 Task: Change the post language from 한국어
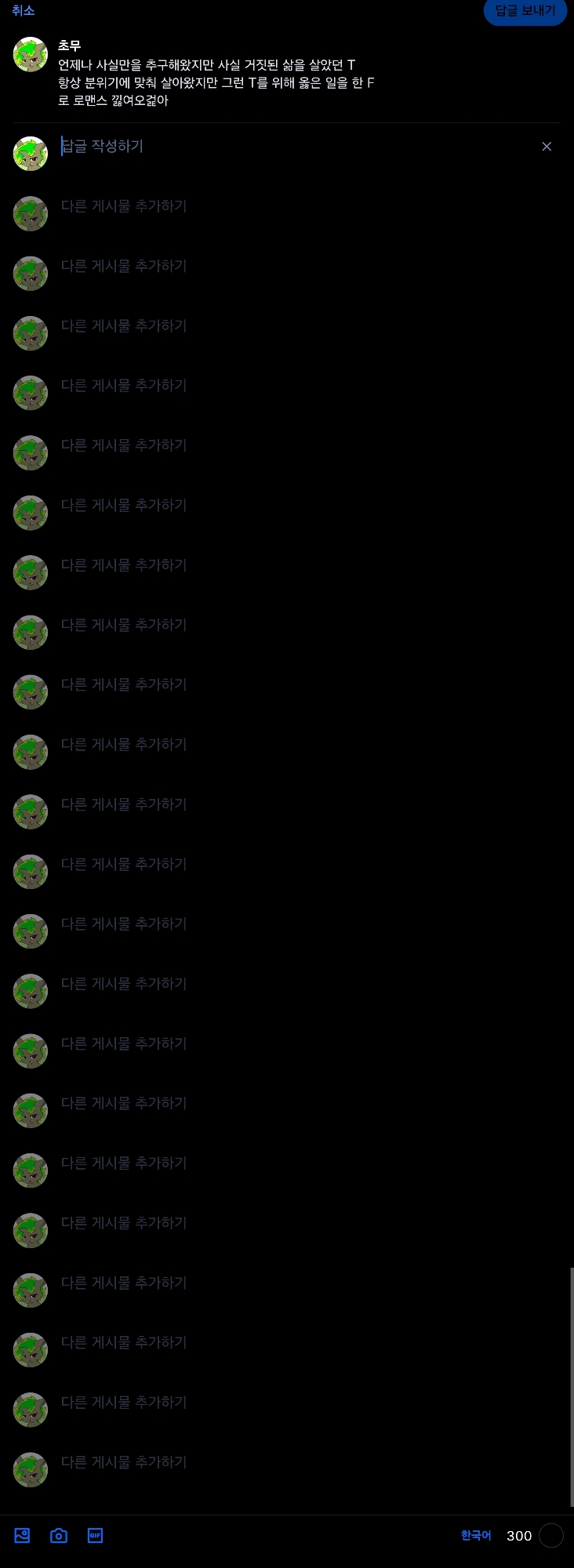pos(476,1535)
